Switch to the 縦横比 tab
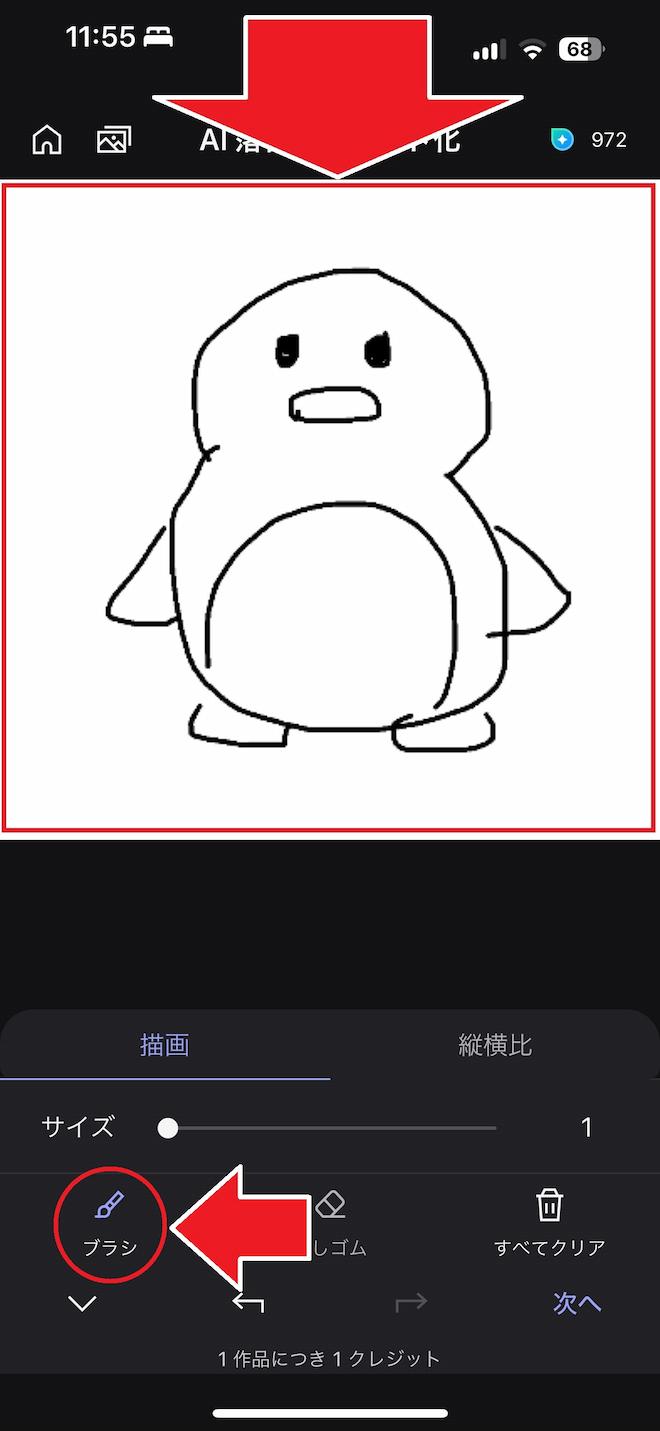 click(x=495, y=1046)
